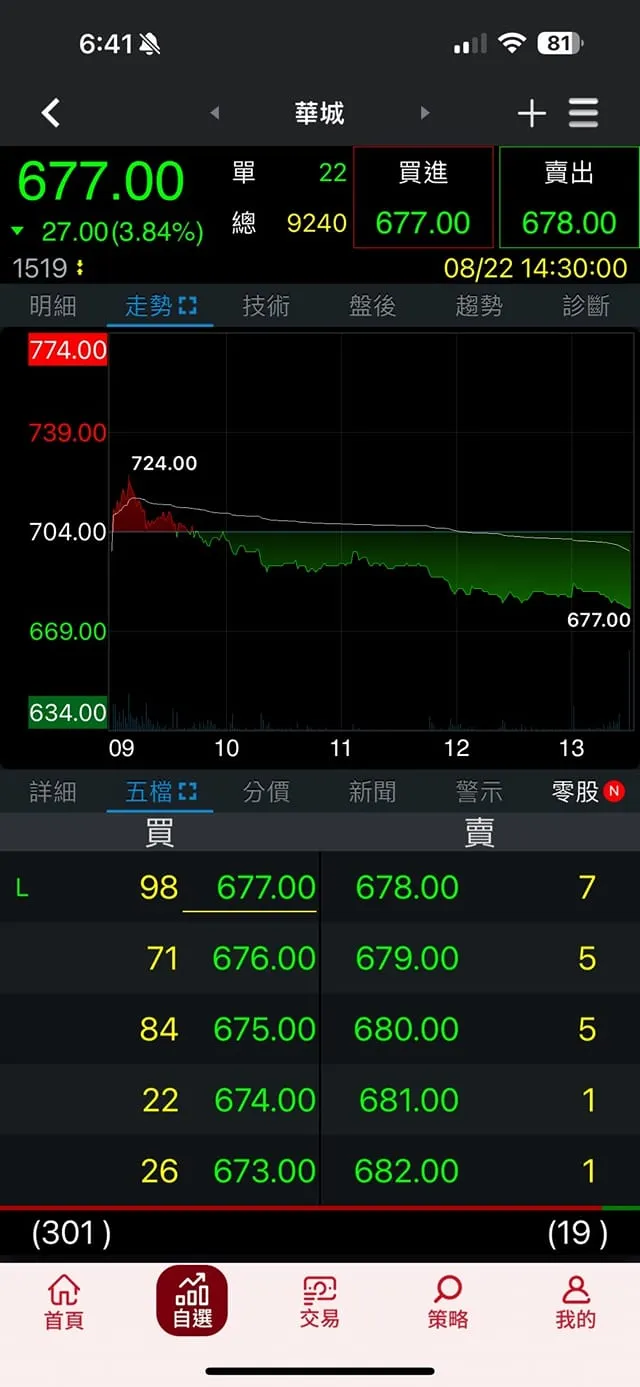Open the 技術 chart tab
The image size is (640, 1387).
266,306
